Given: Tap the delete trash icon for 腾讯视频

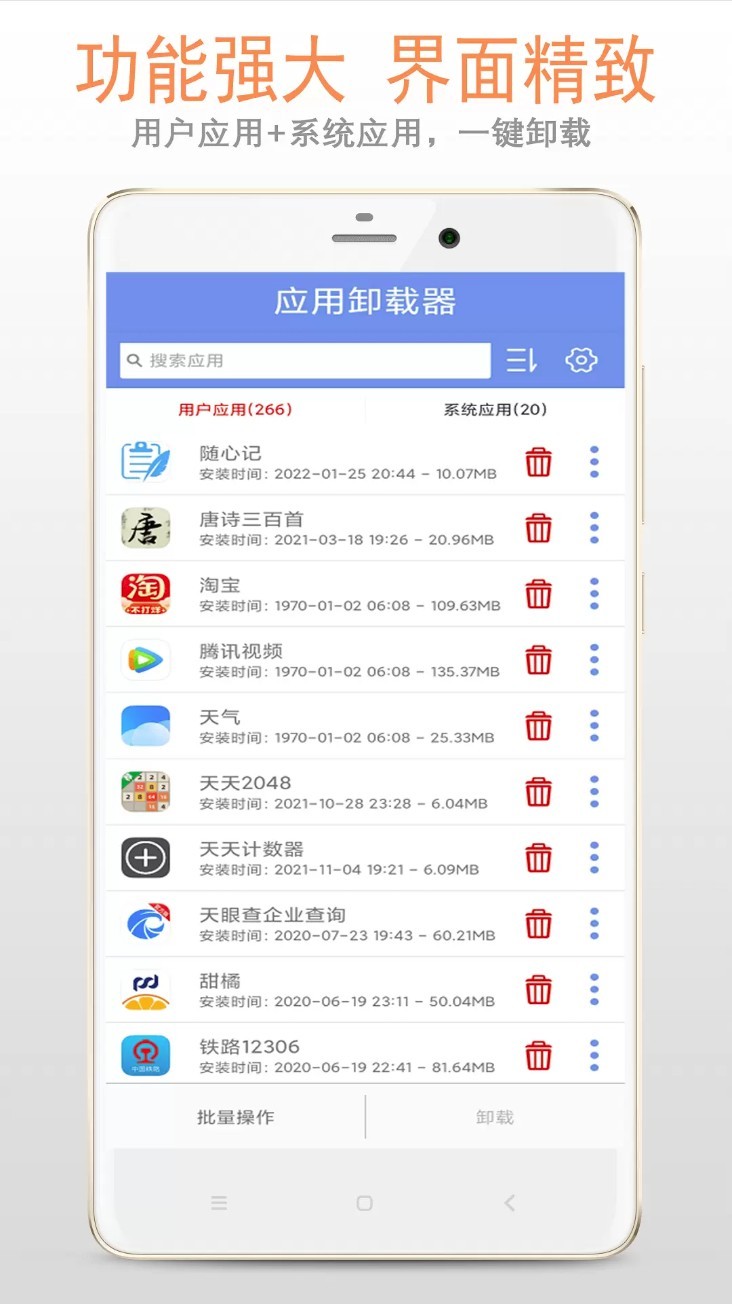Looking at the screenshot, I should click(x=537, y=660).
